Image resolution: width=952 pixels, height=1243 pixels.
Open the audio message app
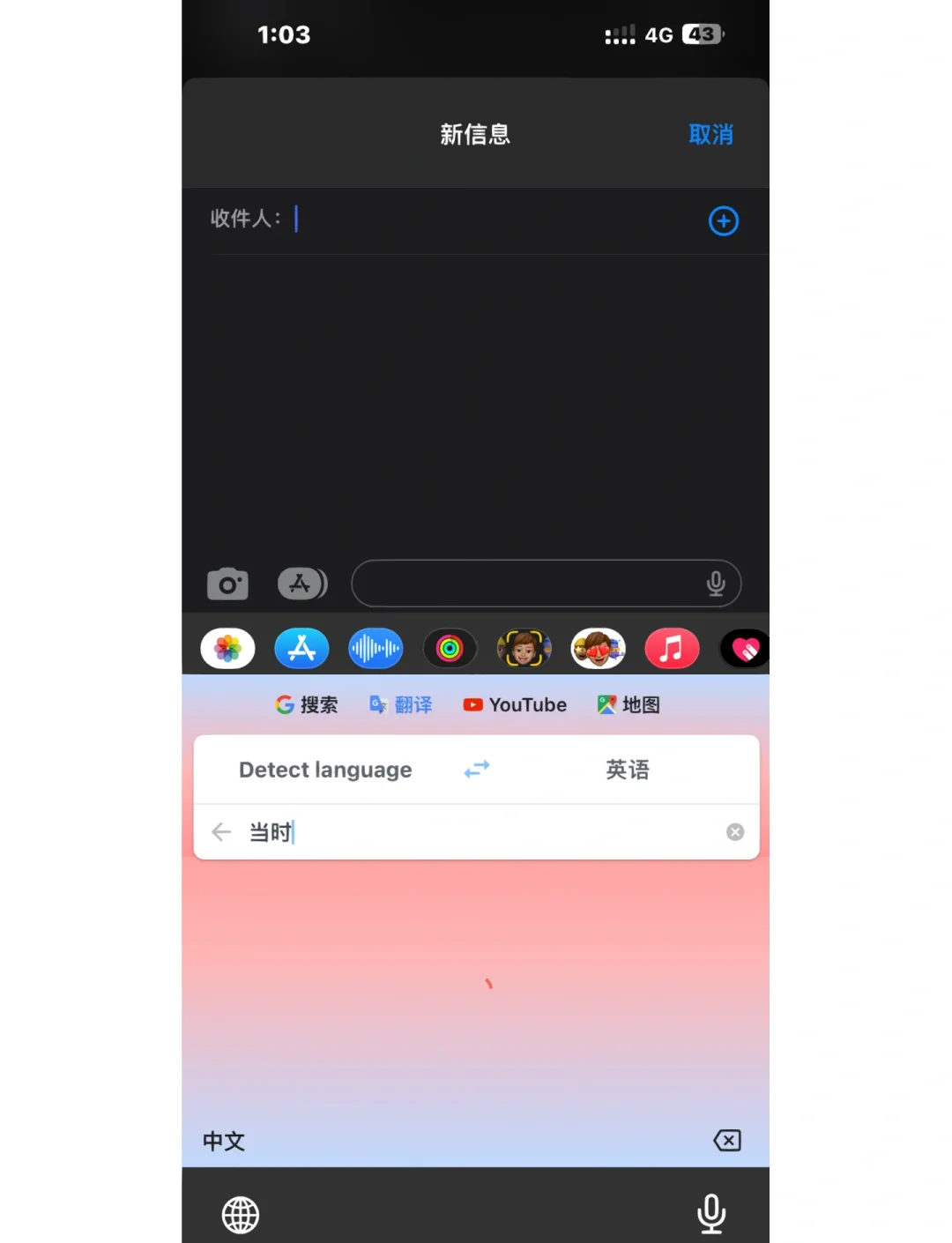pyautogui.click(x=376, y=650)
